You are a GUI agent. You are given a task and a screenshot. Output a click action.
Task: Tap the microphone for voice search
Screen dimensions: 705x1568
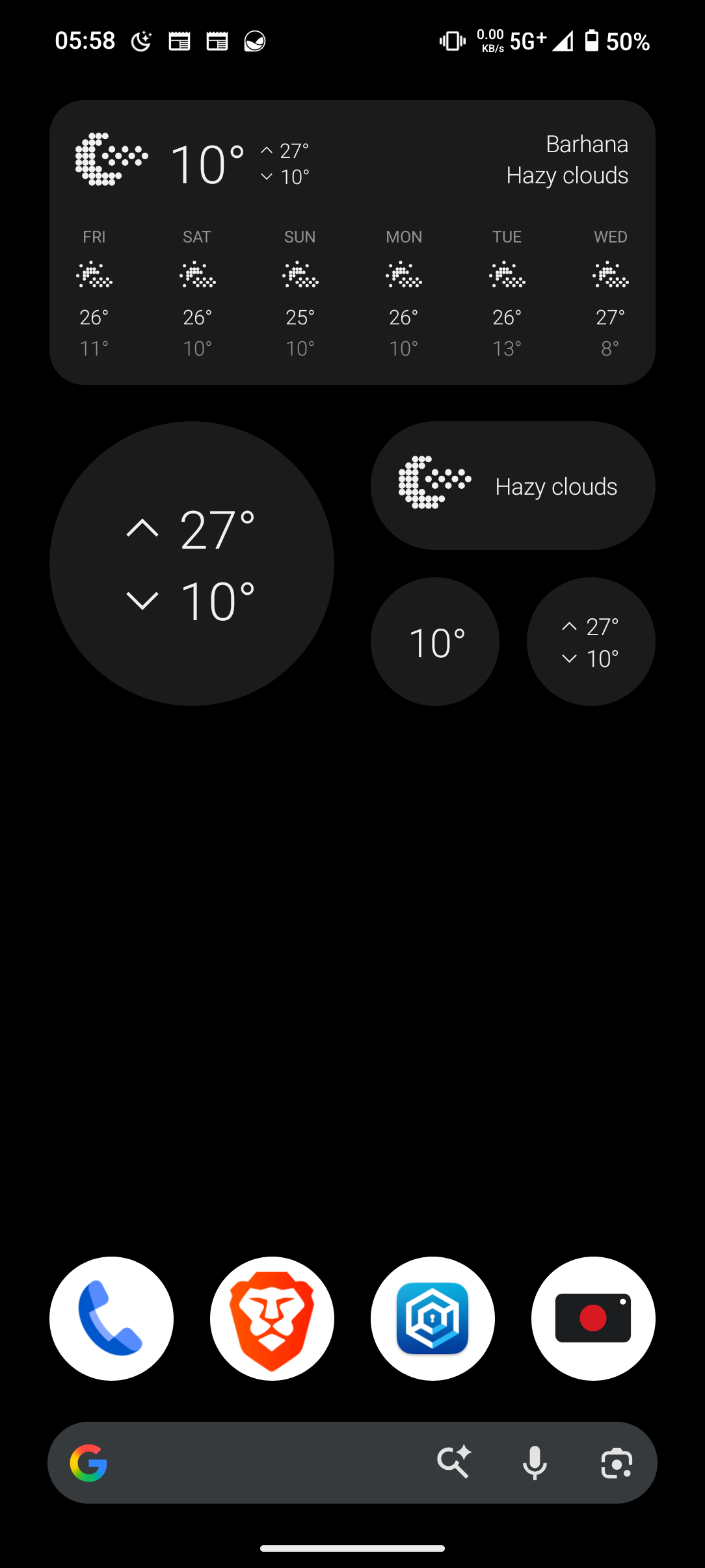coord(535,1463)
